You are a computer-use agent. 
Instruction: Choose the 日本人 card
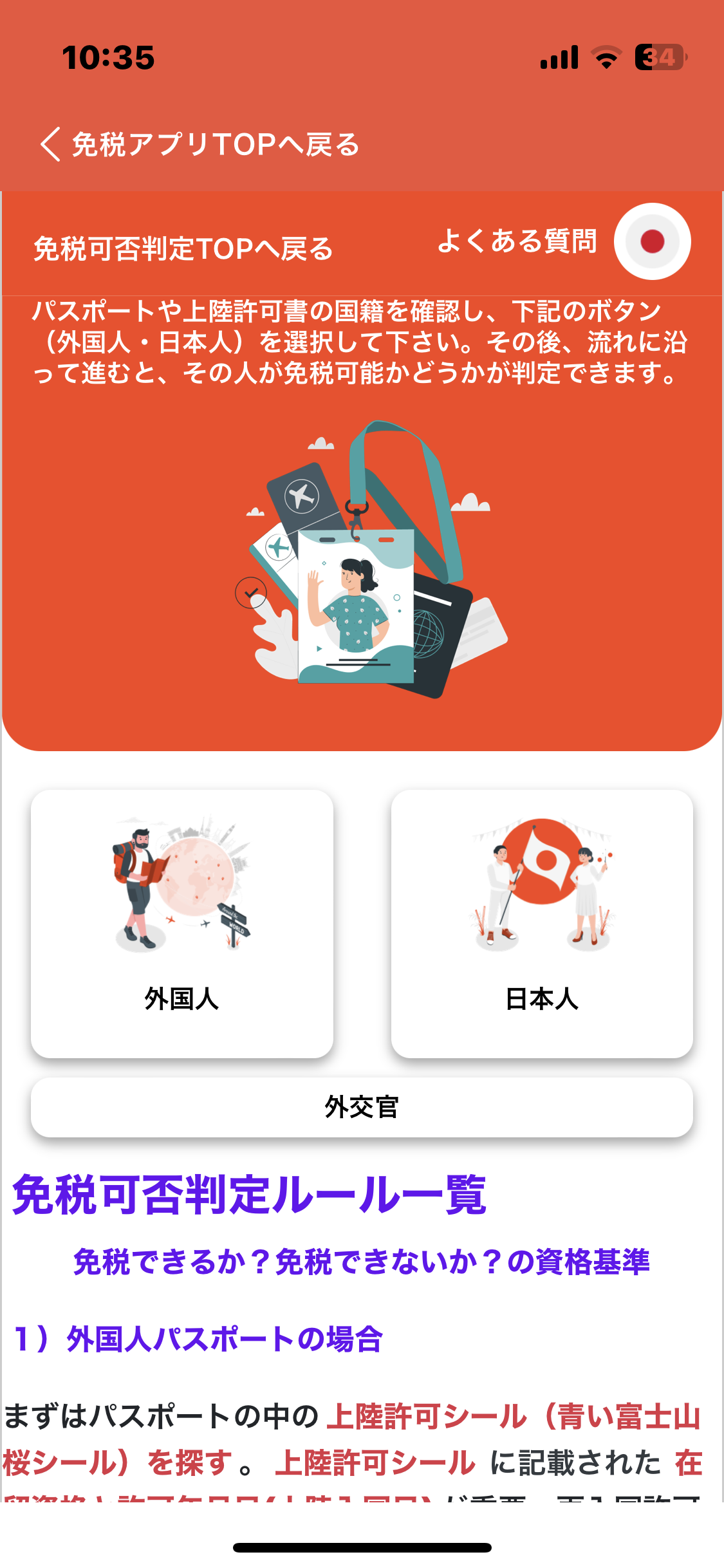[x=542, y=924]
